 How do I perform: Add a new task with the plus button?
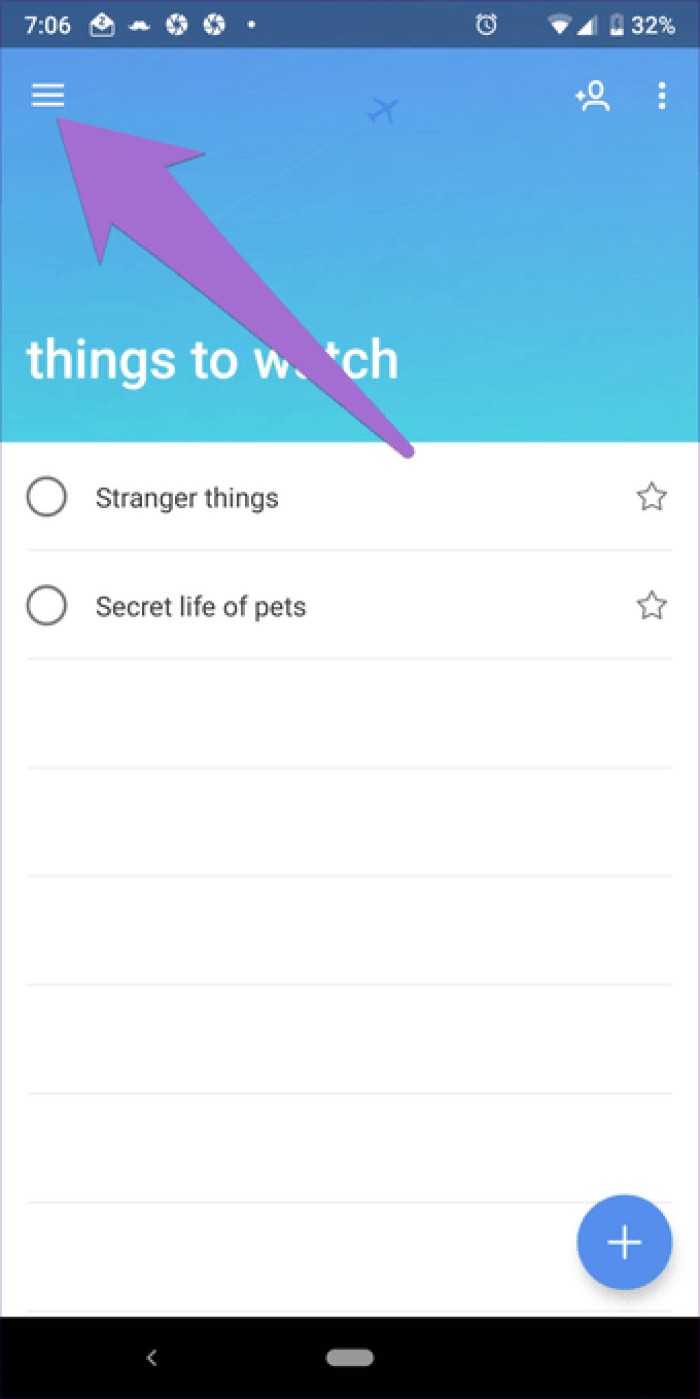coord(624,1242)
